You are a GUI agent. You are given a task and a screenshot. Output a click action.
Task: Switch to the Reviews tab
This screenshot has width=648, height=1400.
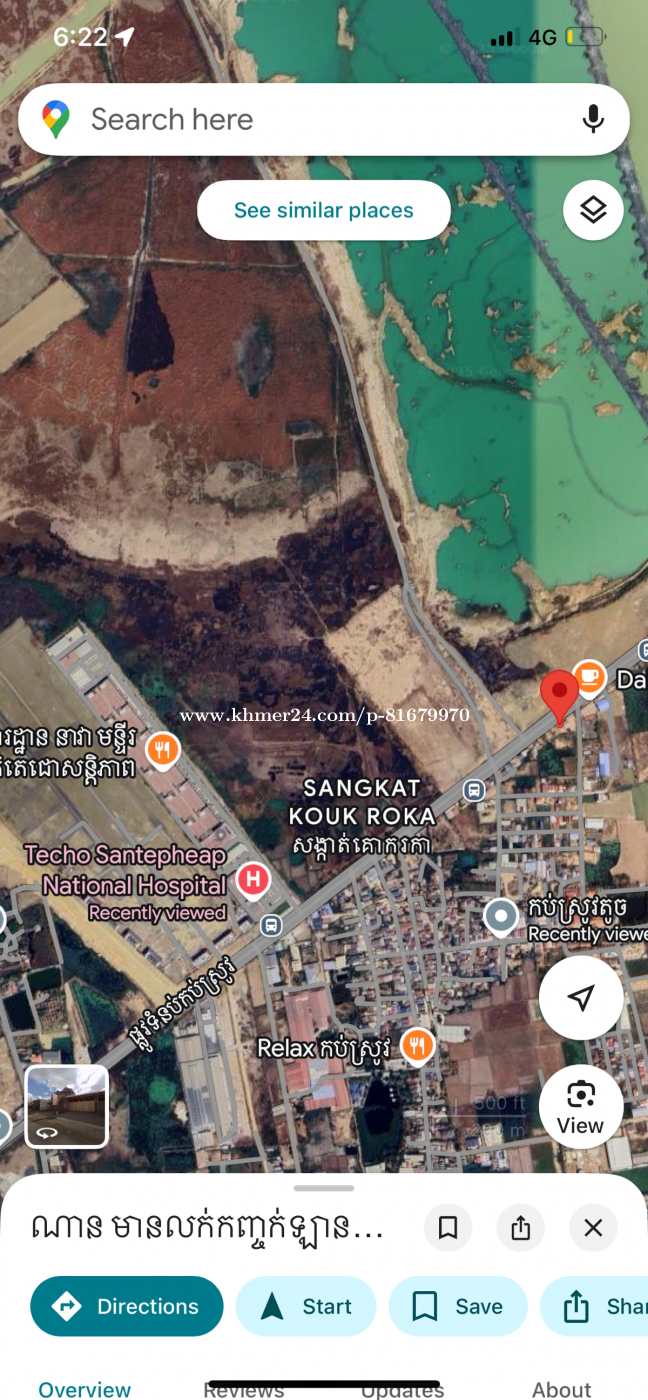243,1388
